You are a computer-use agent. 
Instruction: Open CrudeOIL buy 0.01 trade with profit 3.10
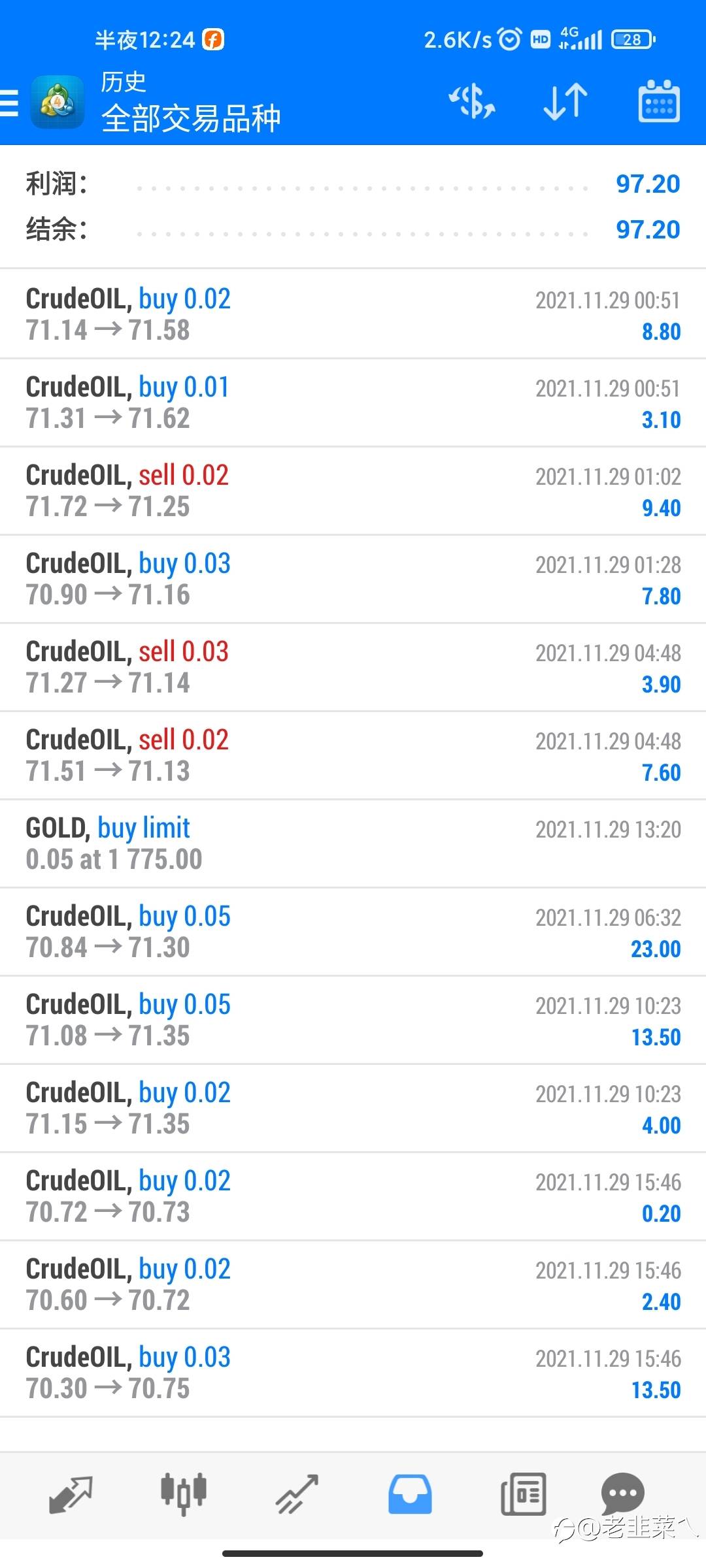tap(353, 402)
